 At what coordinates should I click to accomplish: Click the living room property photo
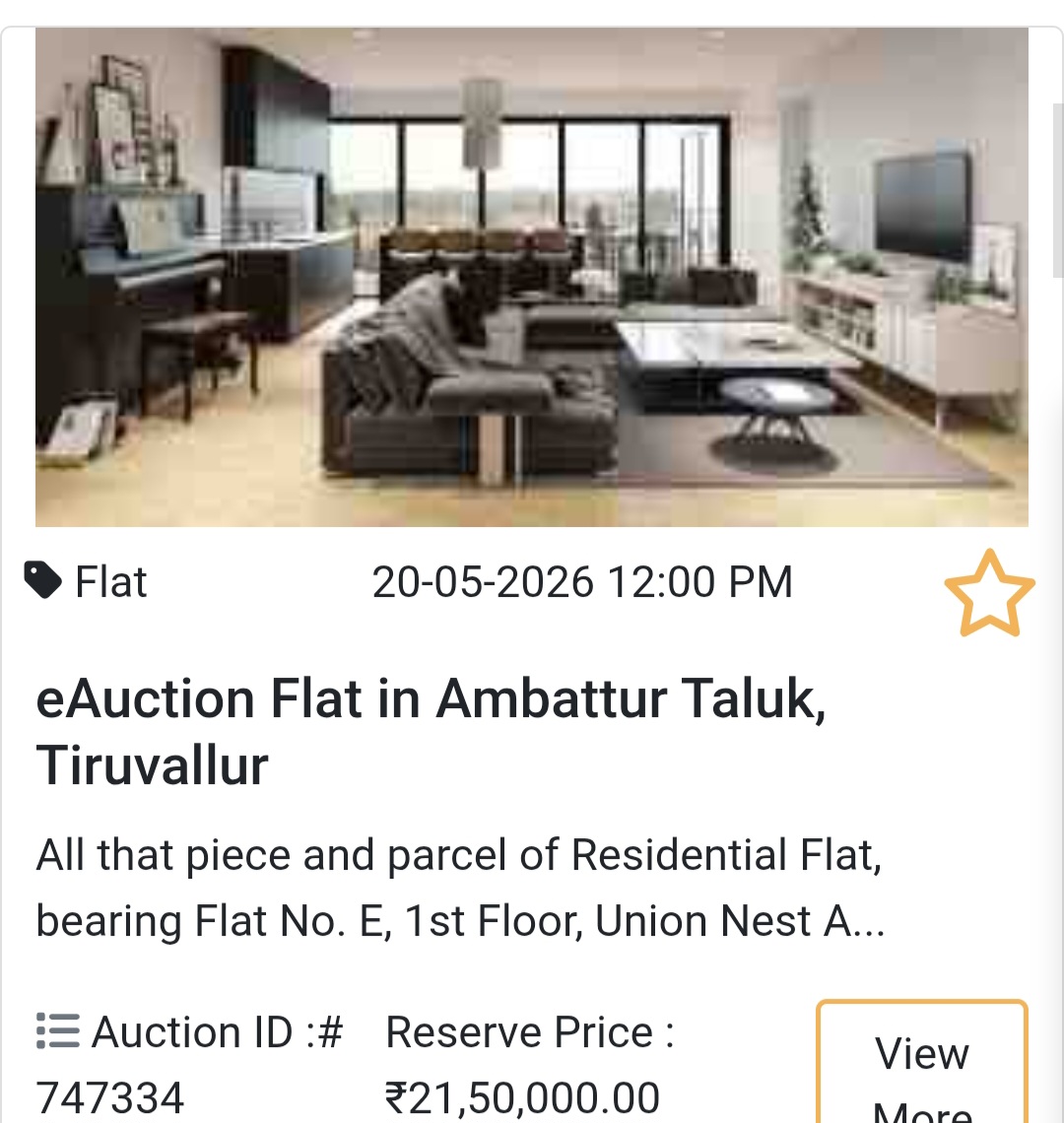pos(532,276)
